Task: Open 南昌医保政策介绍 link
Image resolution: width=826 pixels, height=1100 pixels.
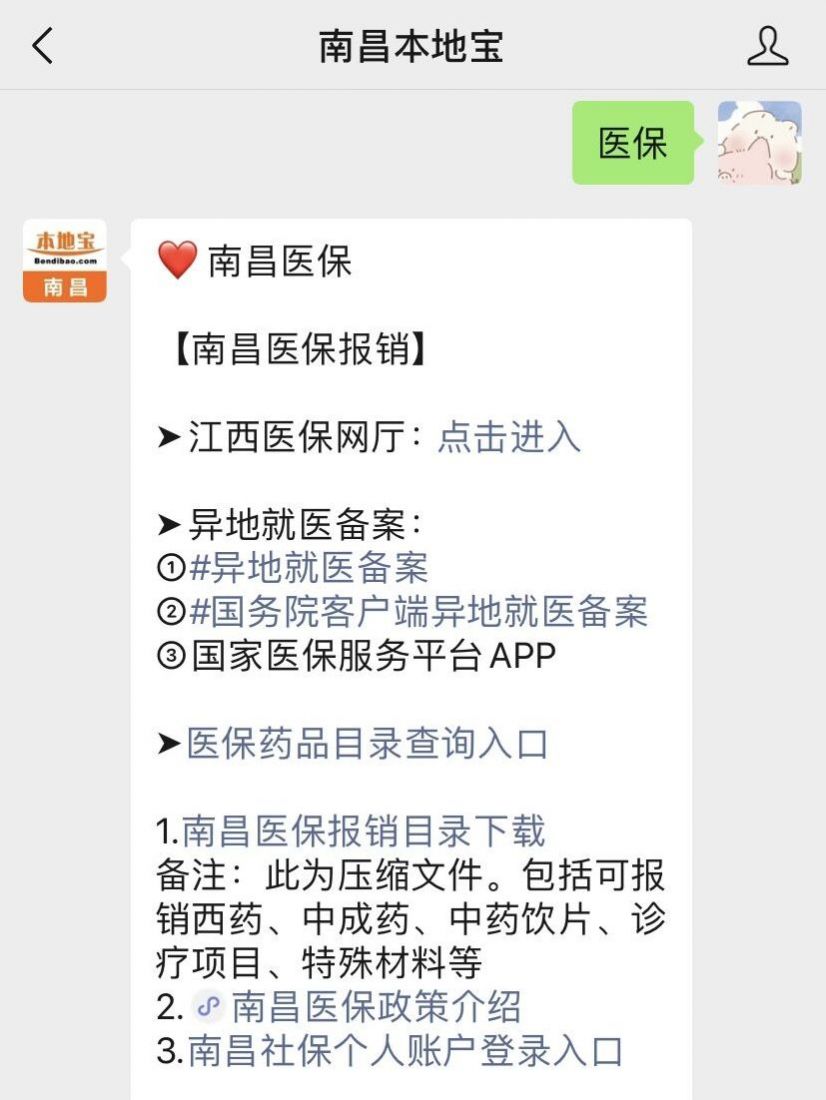Action: pos(375,1006)
